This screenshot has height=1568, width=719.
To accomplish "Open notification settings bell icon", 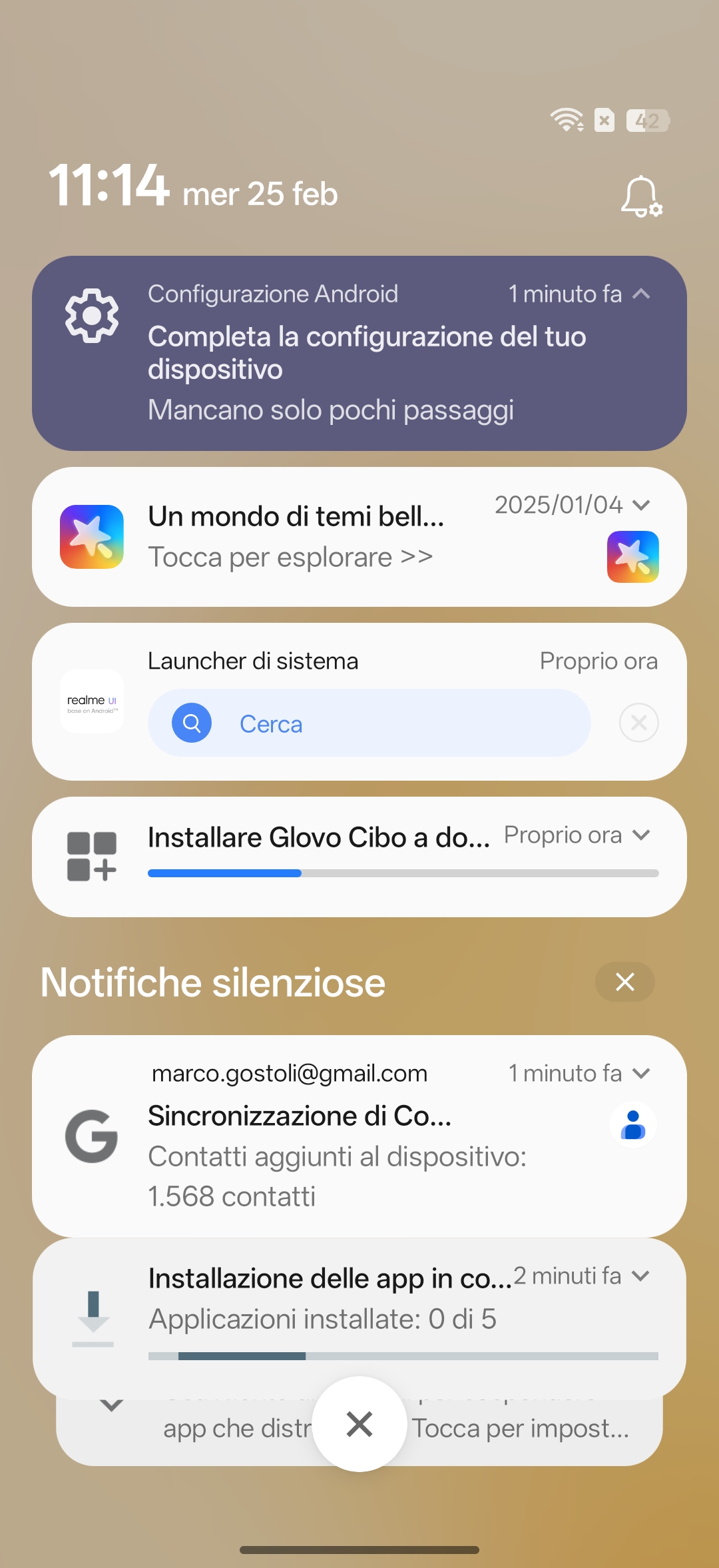I will (640, 197).
